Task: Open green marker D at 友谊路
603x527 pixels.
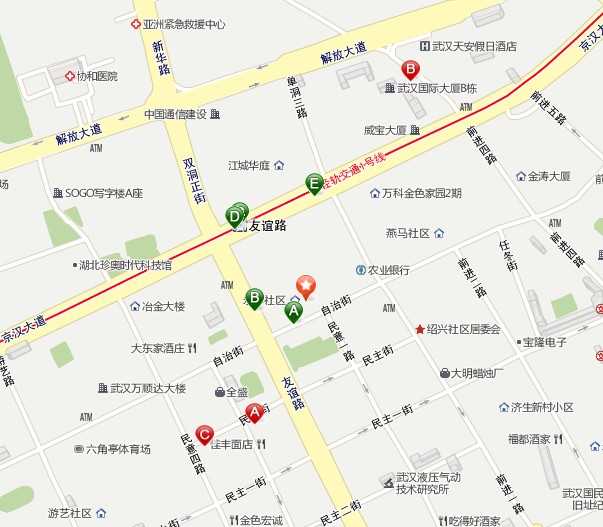Action: click(x=236, y=214)
